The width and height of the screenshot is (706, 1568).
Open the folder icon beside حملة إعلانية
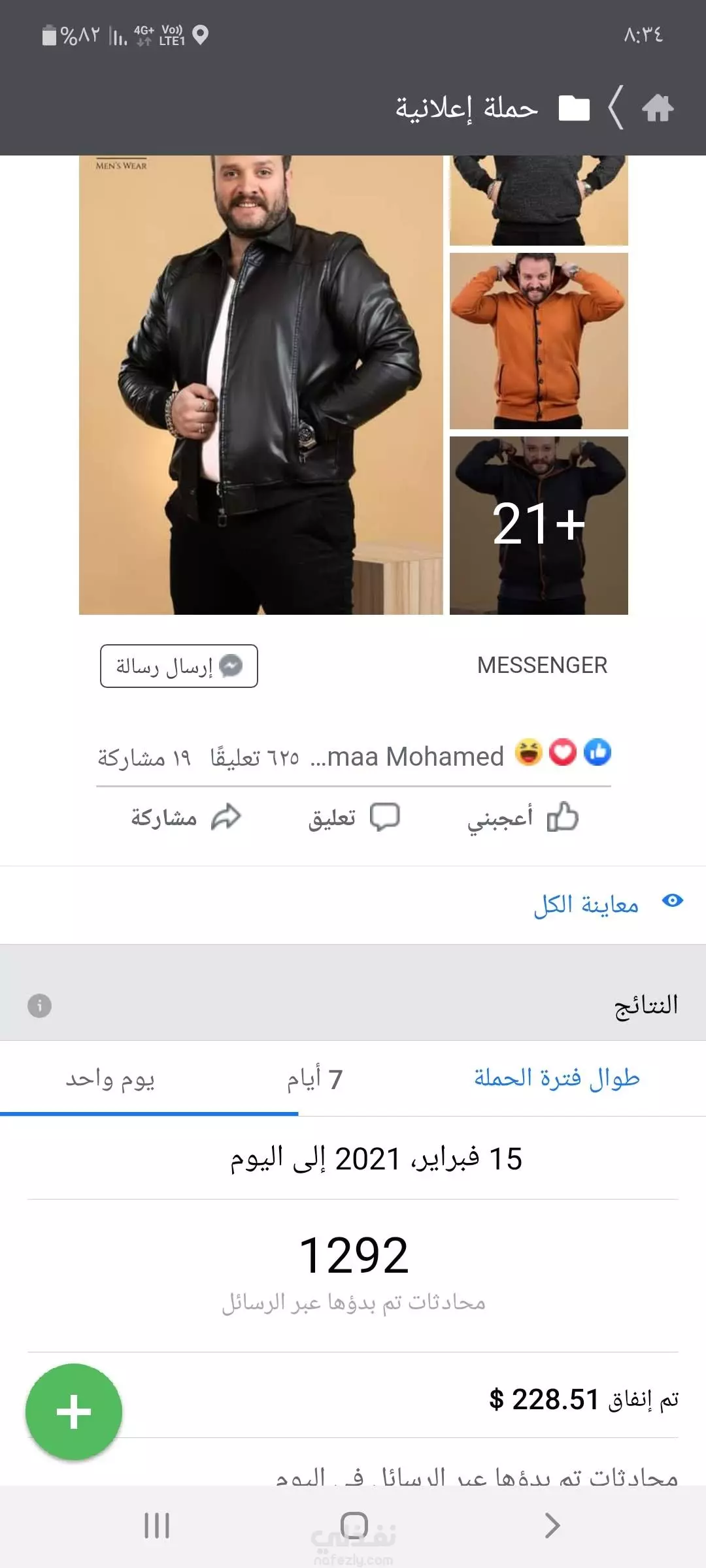tap(574, 108)
